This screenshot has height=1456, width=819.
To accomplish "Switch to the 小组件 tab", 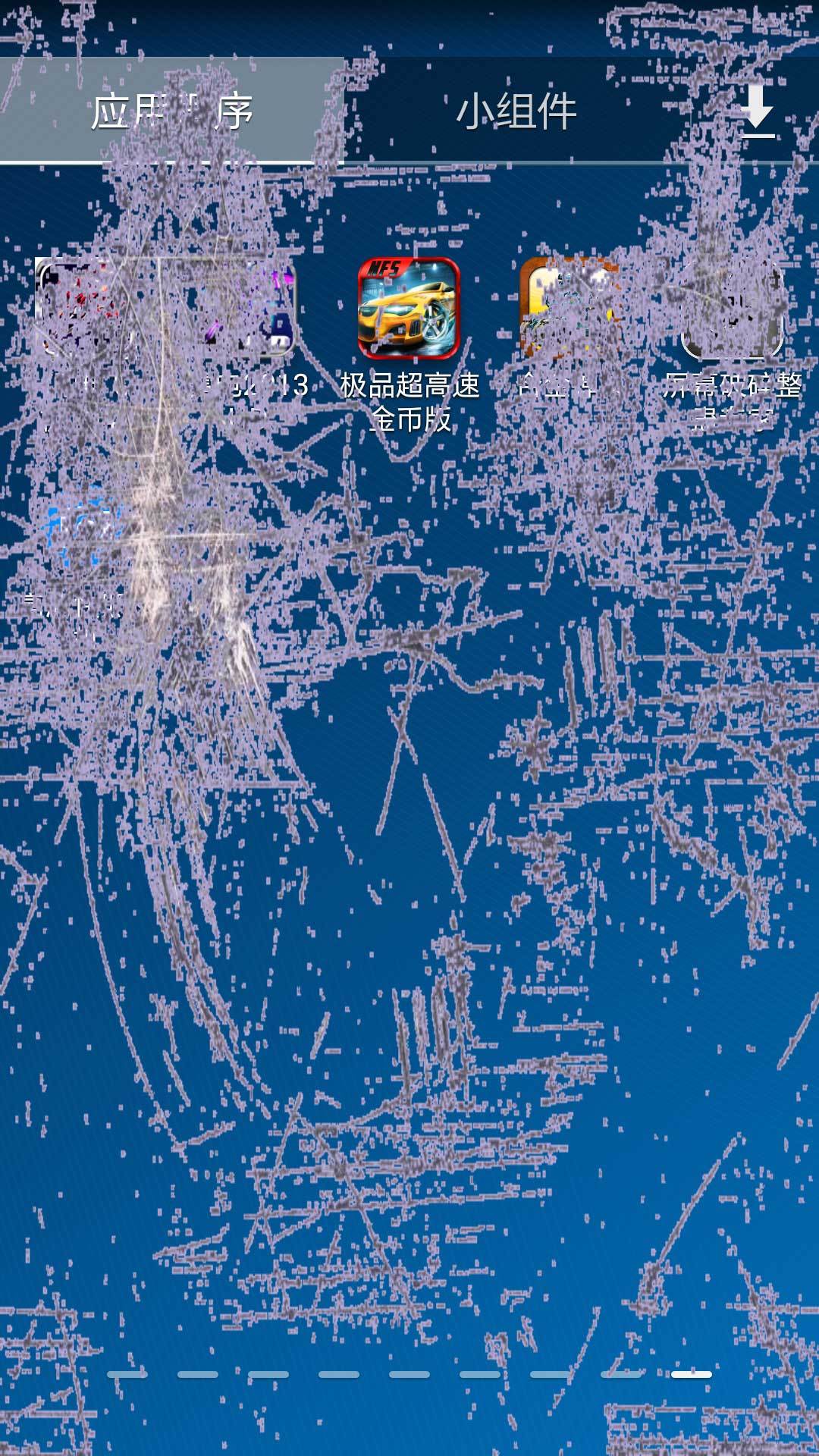I will pos(516,111).
